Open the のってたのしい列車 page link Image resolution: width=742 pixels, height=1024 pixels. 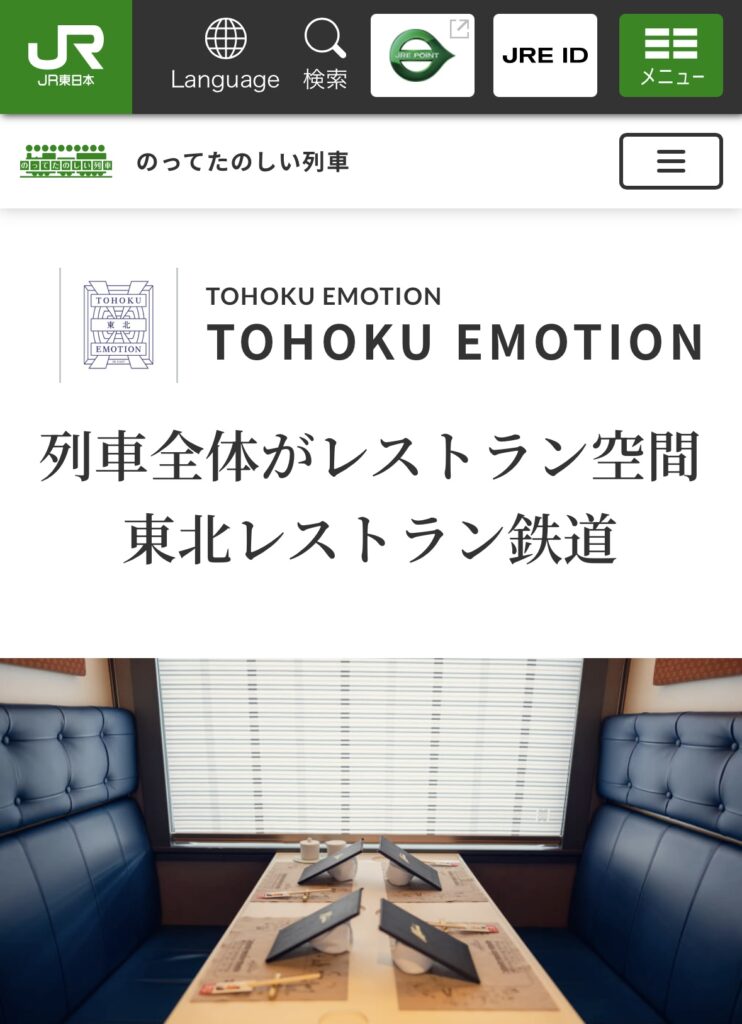tap(185, 162)
